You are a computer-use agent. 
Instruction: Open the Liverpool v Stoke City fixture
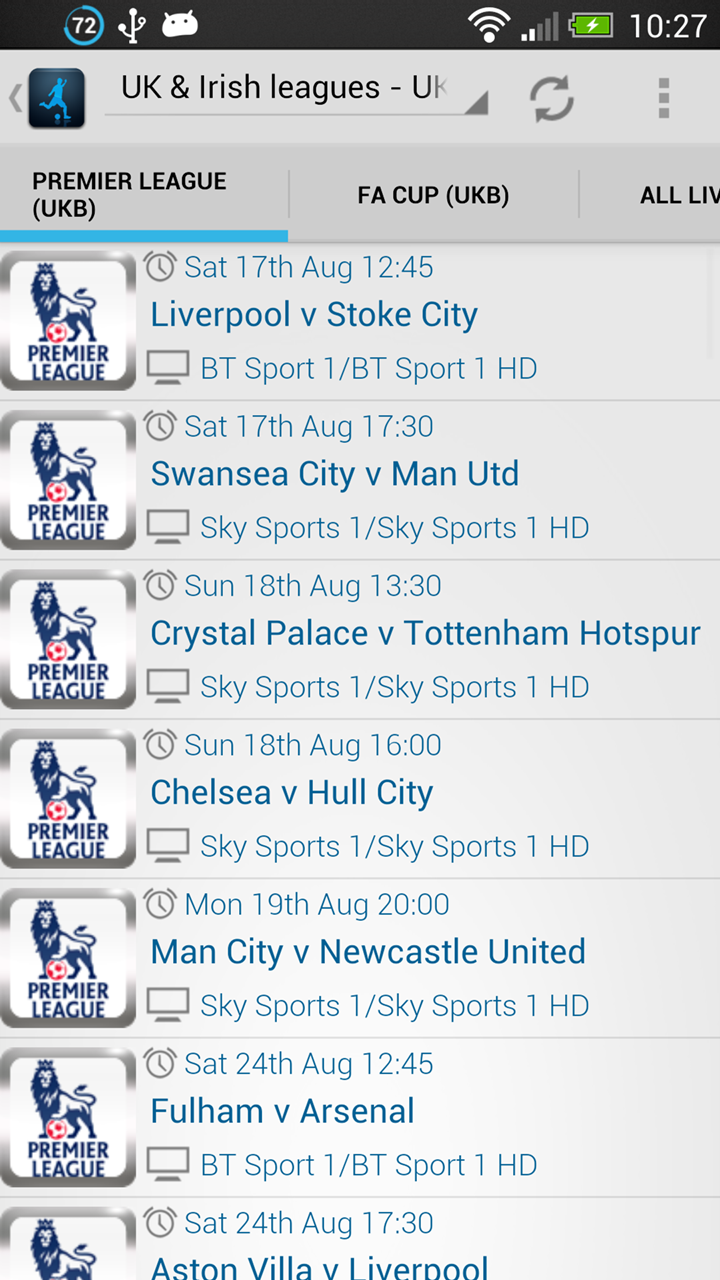(x=360, y=320)
